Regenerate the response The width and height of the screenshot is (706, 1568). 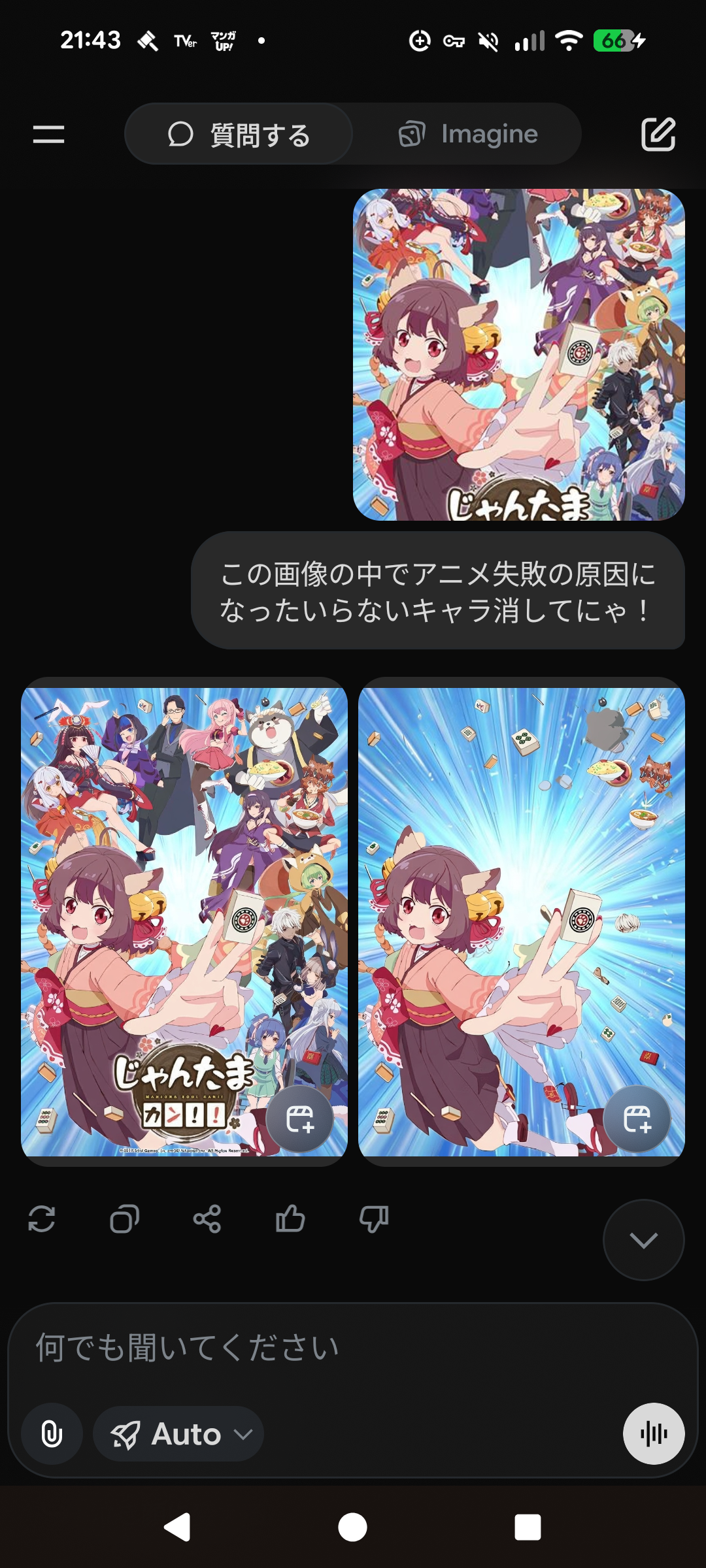tap(42, 1219)
